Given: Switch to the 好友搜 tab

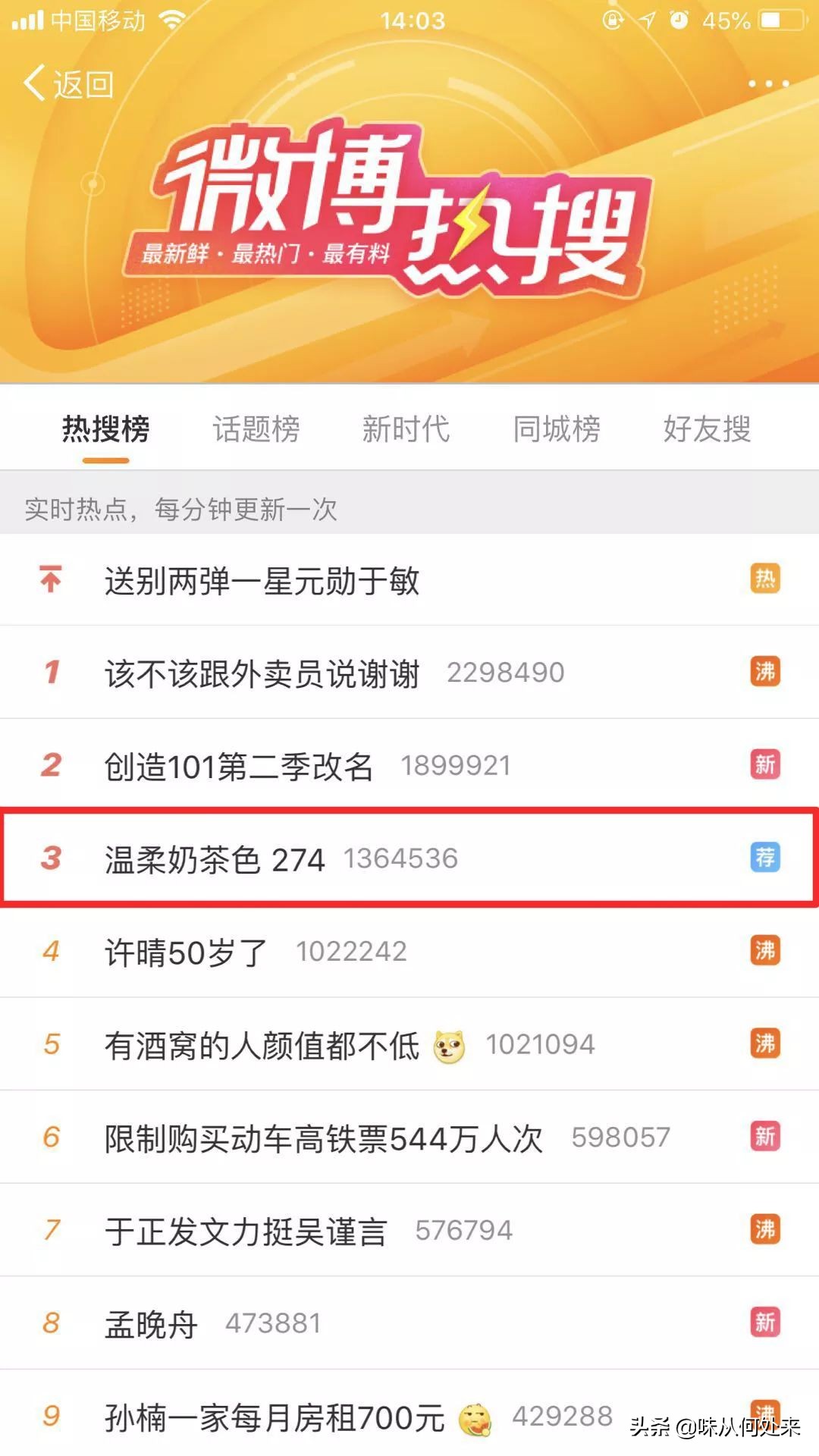Looking at the screenshot, I should [x=707, y=429].
